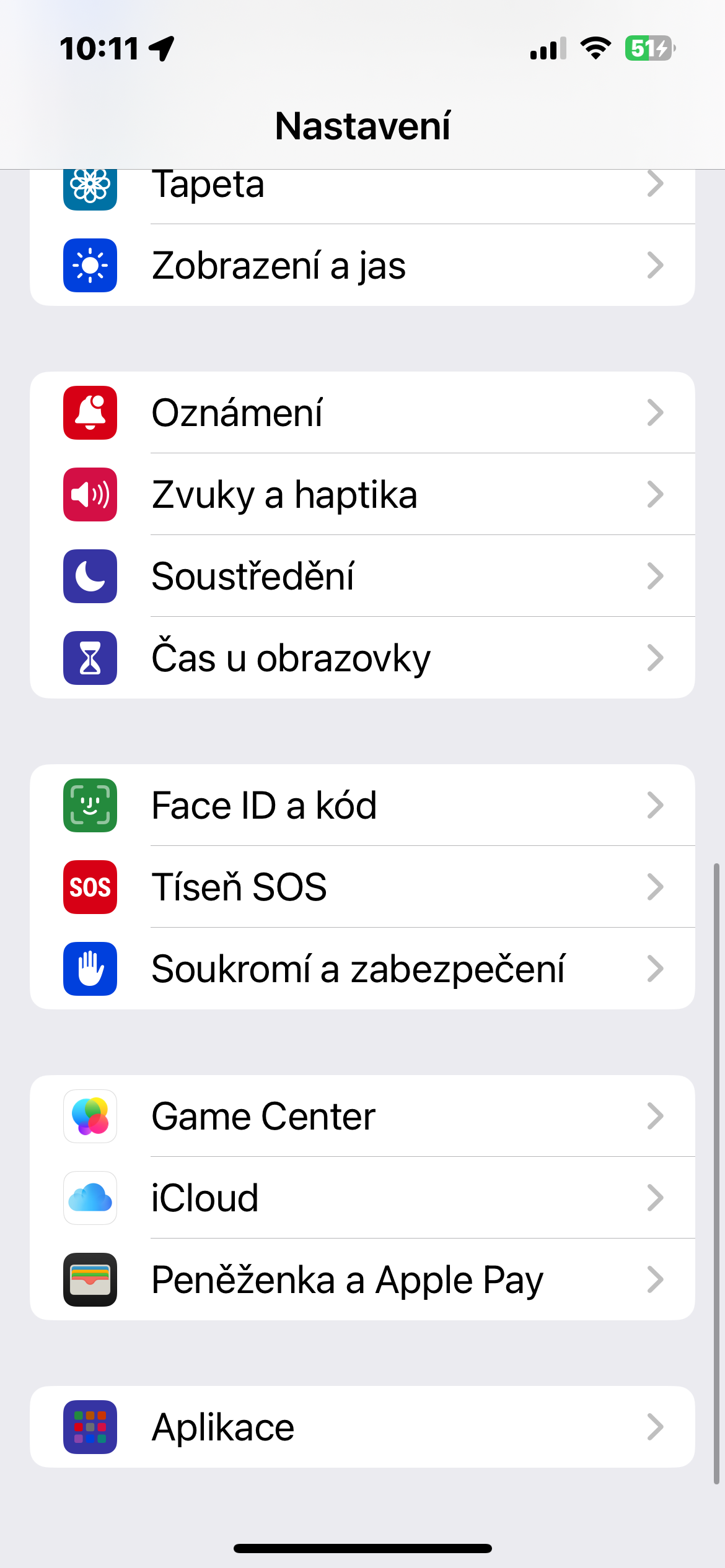The width and height of the screenshot is (725, 1568).
Task: Open the Aplikace row
Action: (x=362, y=1427)
